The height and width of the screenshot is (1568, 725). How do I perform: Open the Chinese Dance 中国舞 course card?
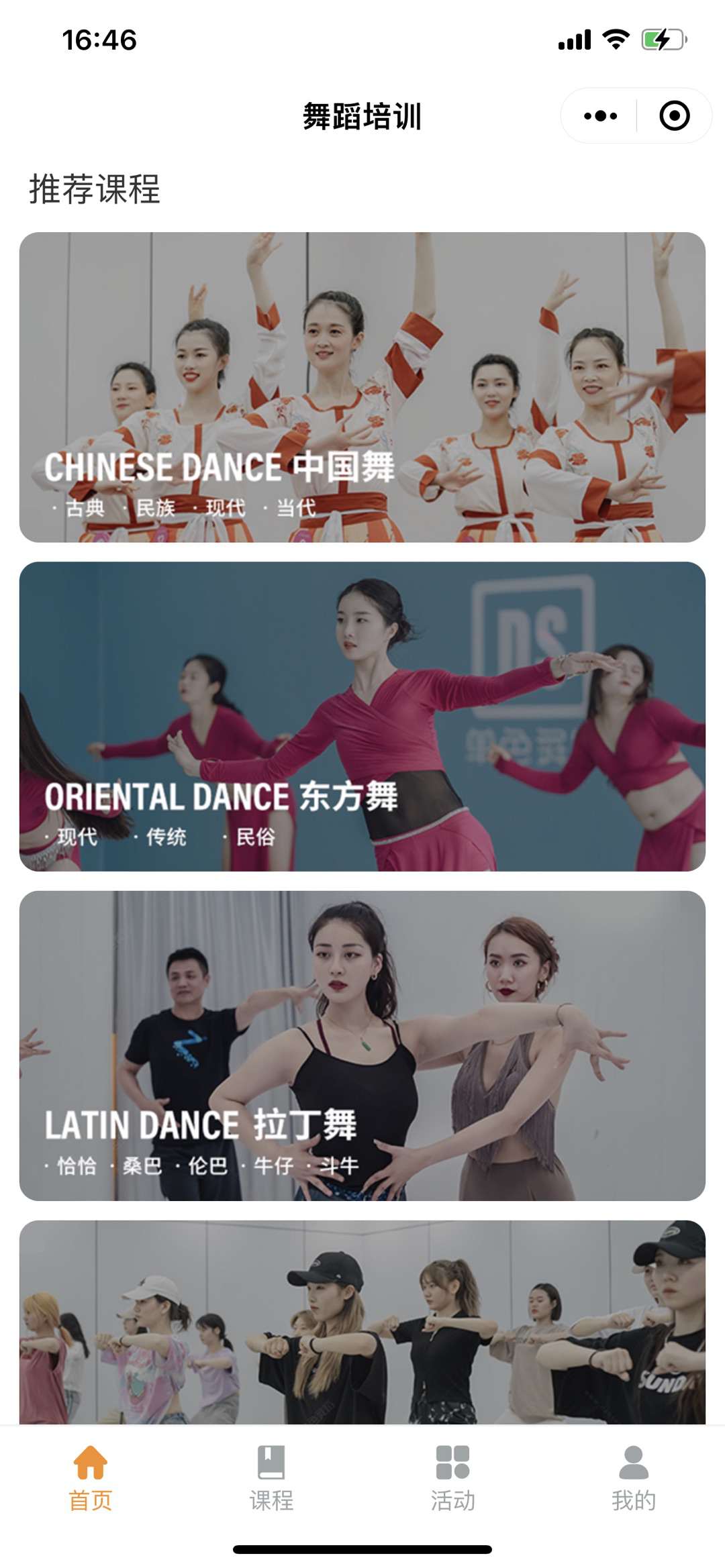click(x=362, y=387)
